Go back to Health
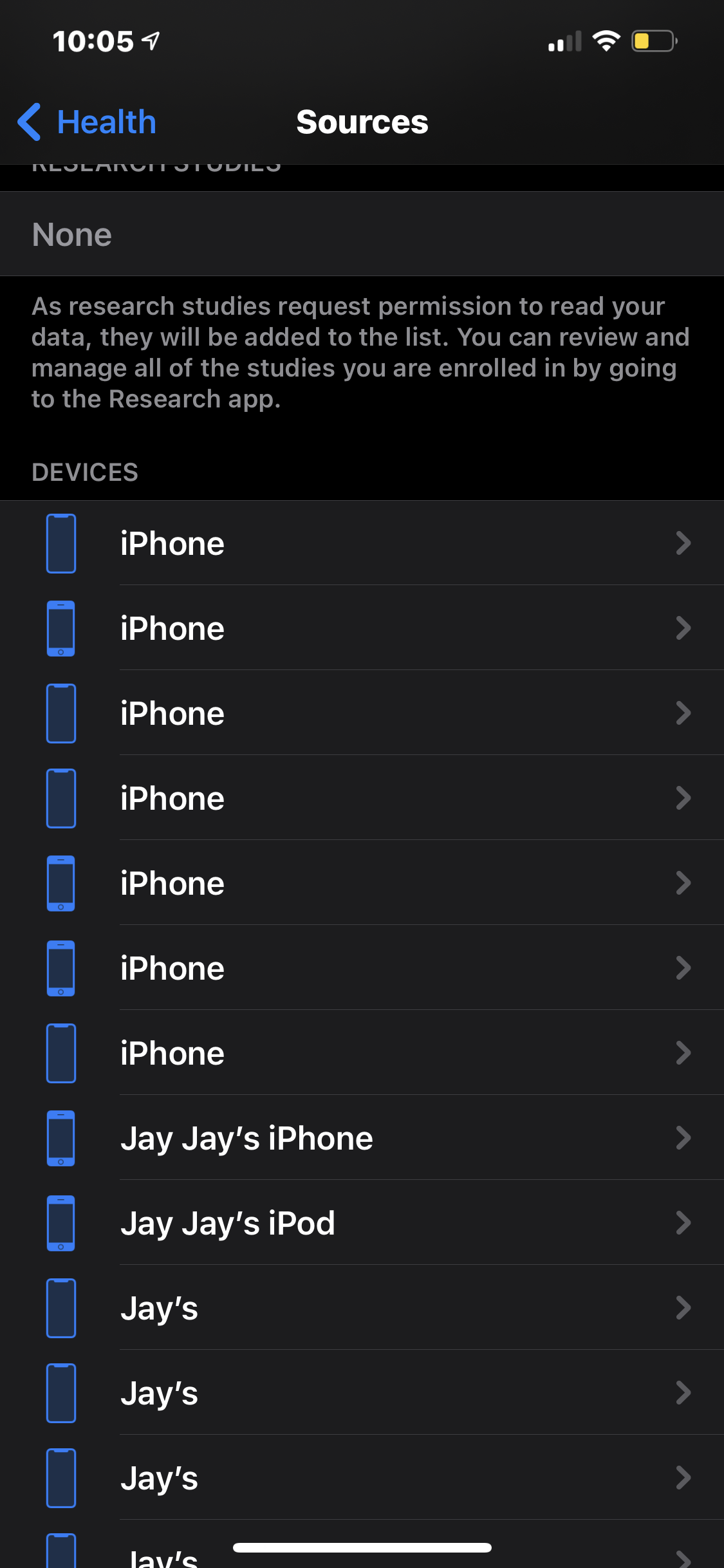The image size is (724, 1568). click(88, 122)
